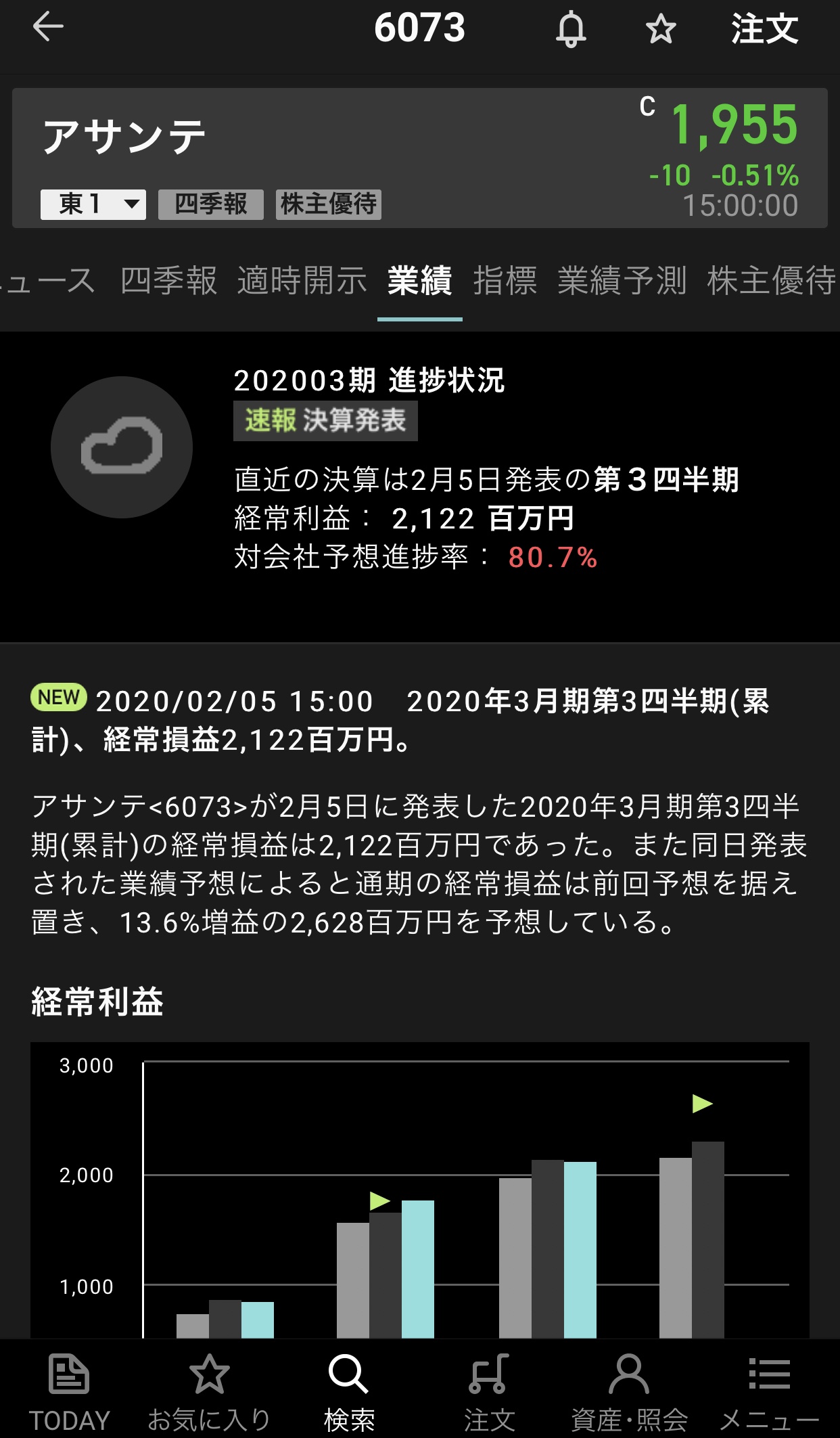Tap the top-right 注文 button
This screenshot has height=1438, width=840.
tap(764, 29)
